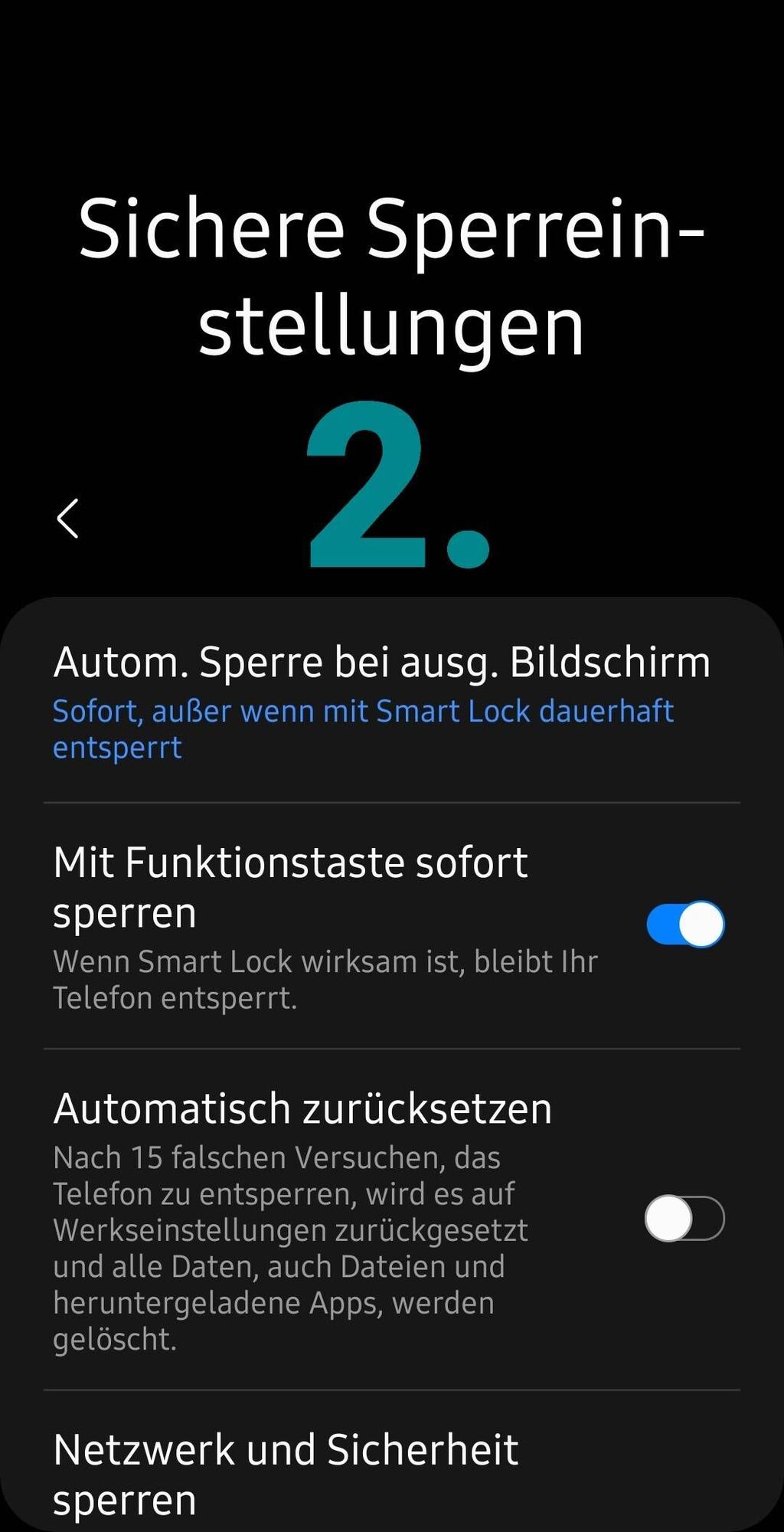Screen dimensions: 784x1532
Task: Go back from Sichere Sperreinstellungen
Action: point(68,519)
